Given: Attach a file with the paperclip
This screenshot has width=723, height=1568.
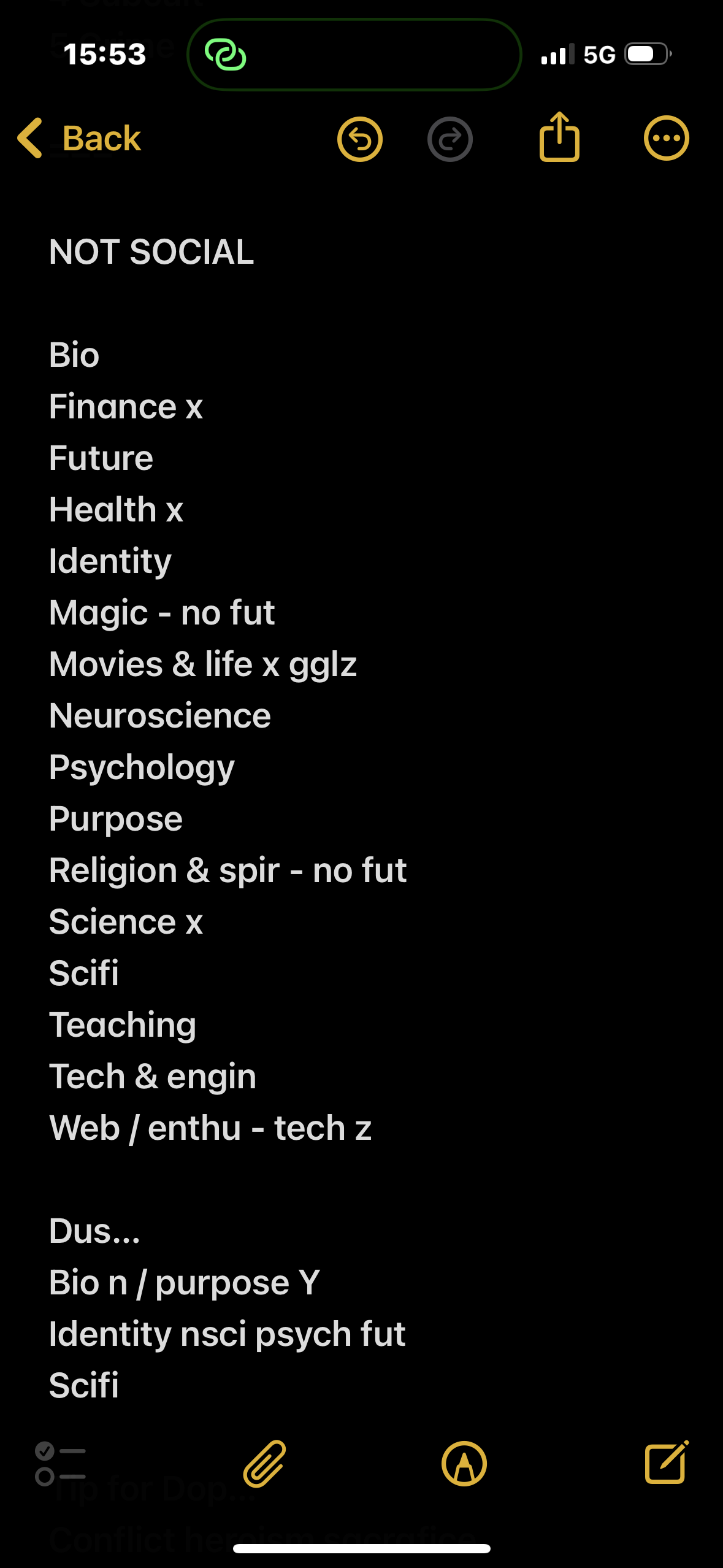Looking at the screenshot, I should click(x=265, y=1464).
